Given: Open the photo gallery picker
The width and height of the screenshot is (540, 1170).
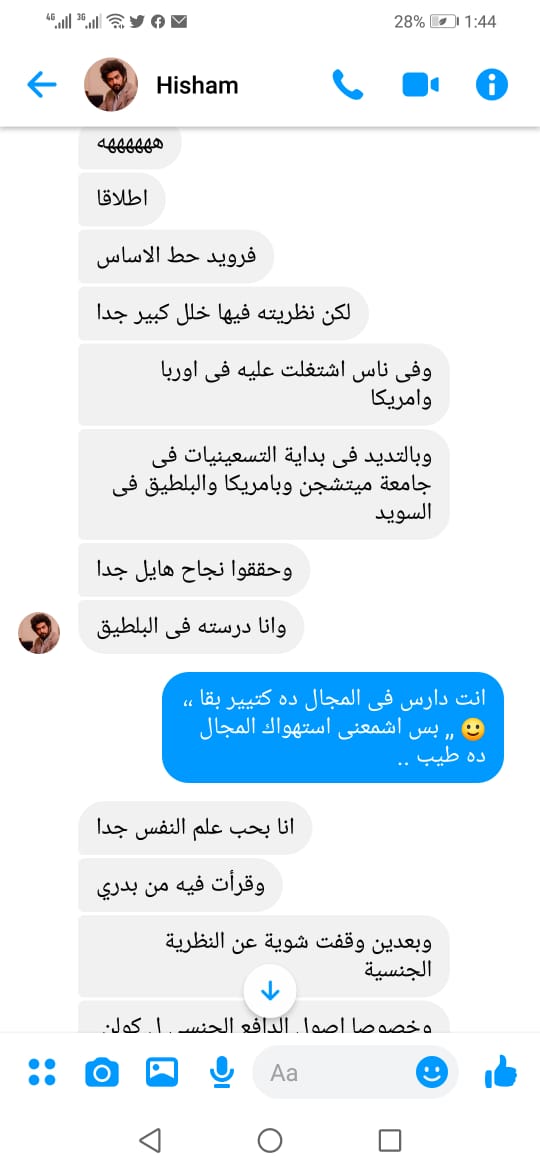Looking at the screenshot, I should 161,1072.
